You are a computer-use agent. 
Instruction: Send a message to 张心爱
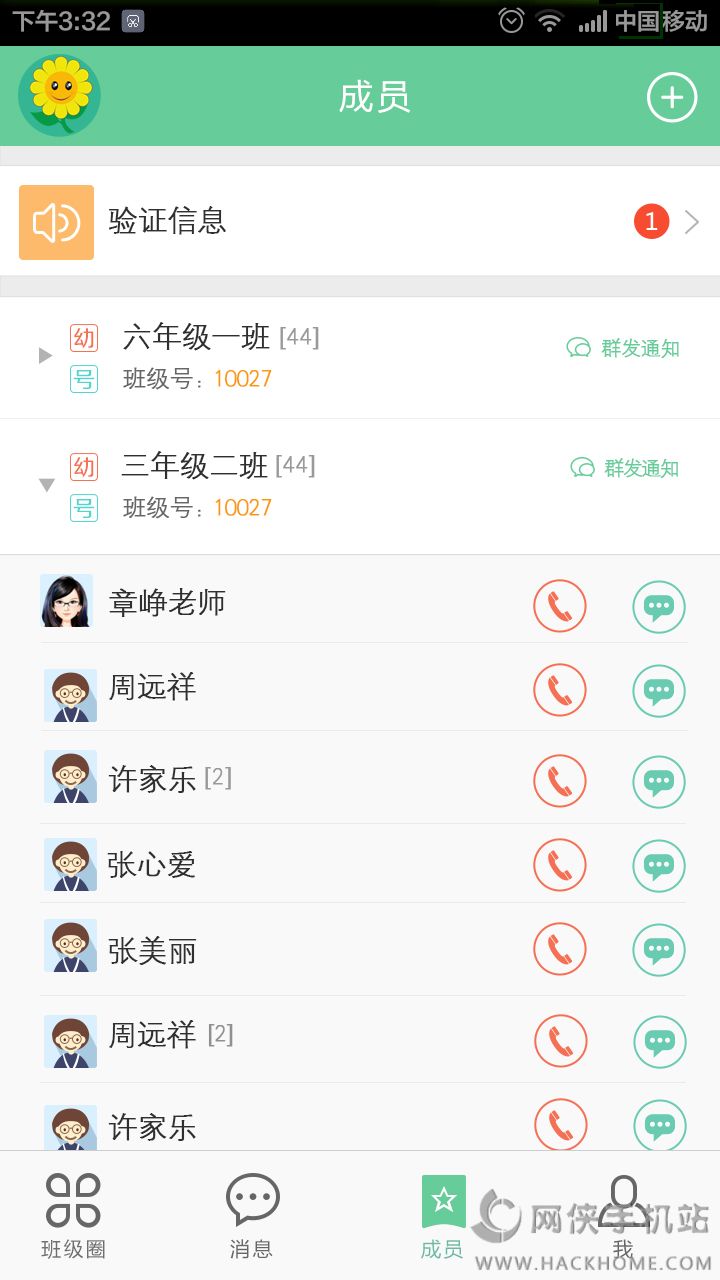(x=659, y=865)
